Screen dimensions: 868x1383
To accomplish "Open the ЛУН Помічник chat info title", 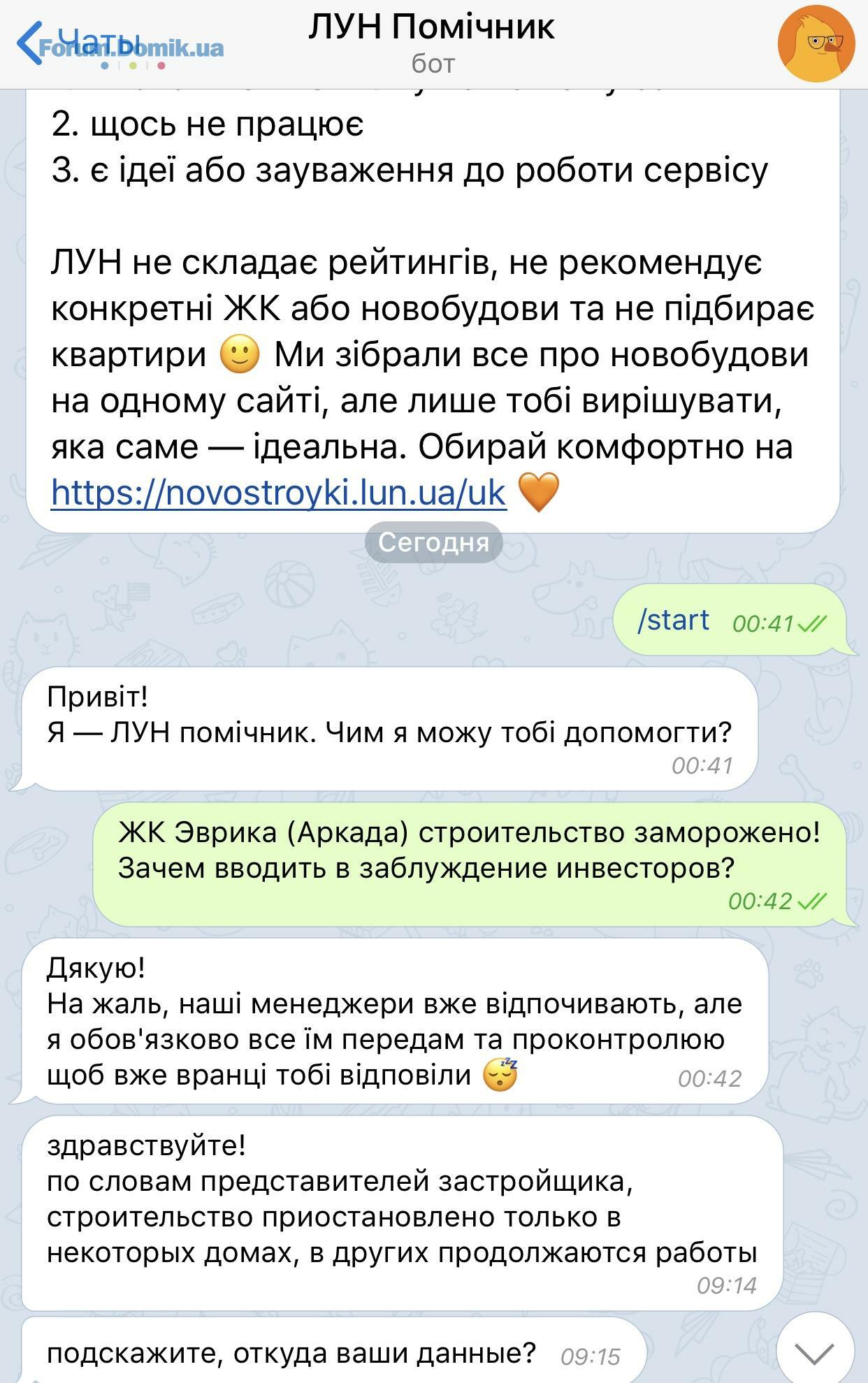I will tap(432, 28).
